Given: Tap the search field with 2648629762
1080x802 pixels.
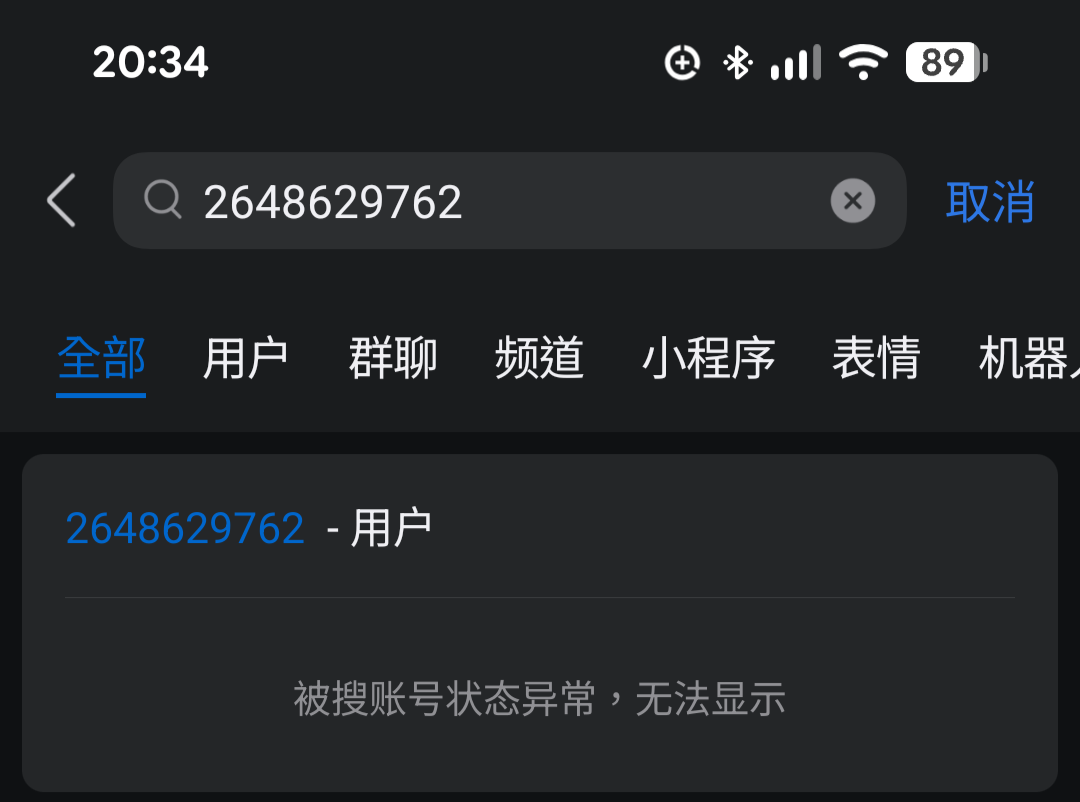Looking at the screenshot, I should point(480,201).
